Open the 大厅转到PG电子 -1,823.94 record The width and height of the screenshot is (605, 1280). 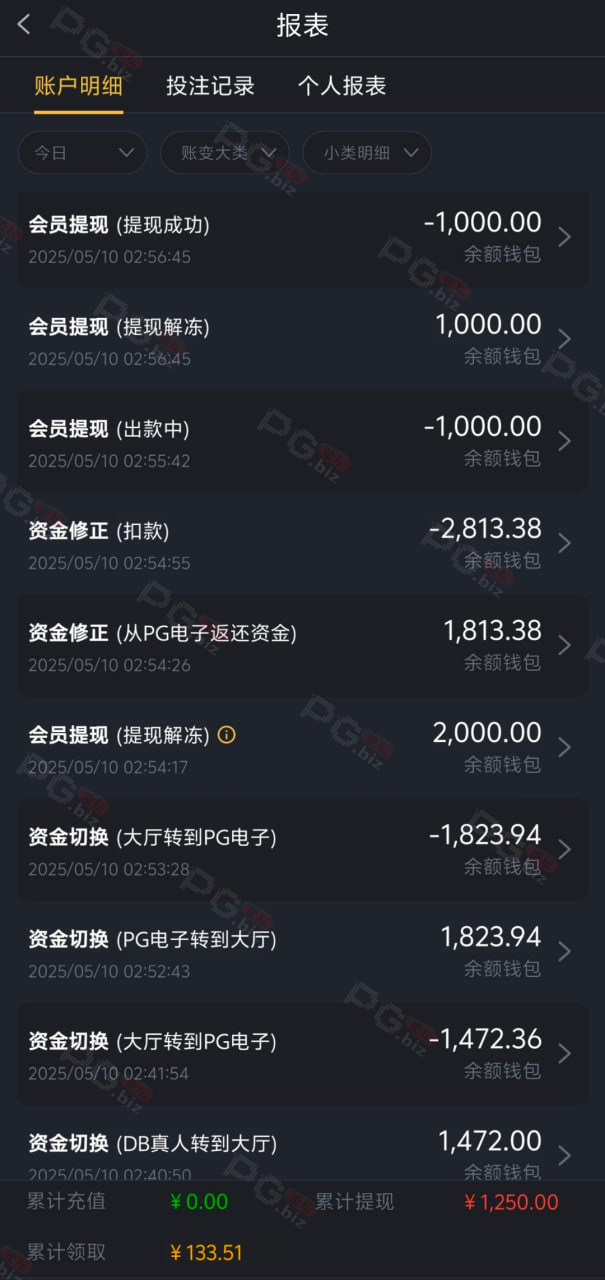point(302,849)
